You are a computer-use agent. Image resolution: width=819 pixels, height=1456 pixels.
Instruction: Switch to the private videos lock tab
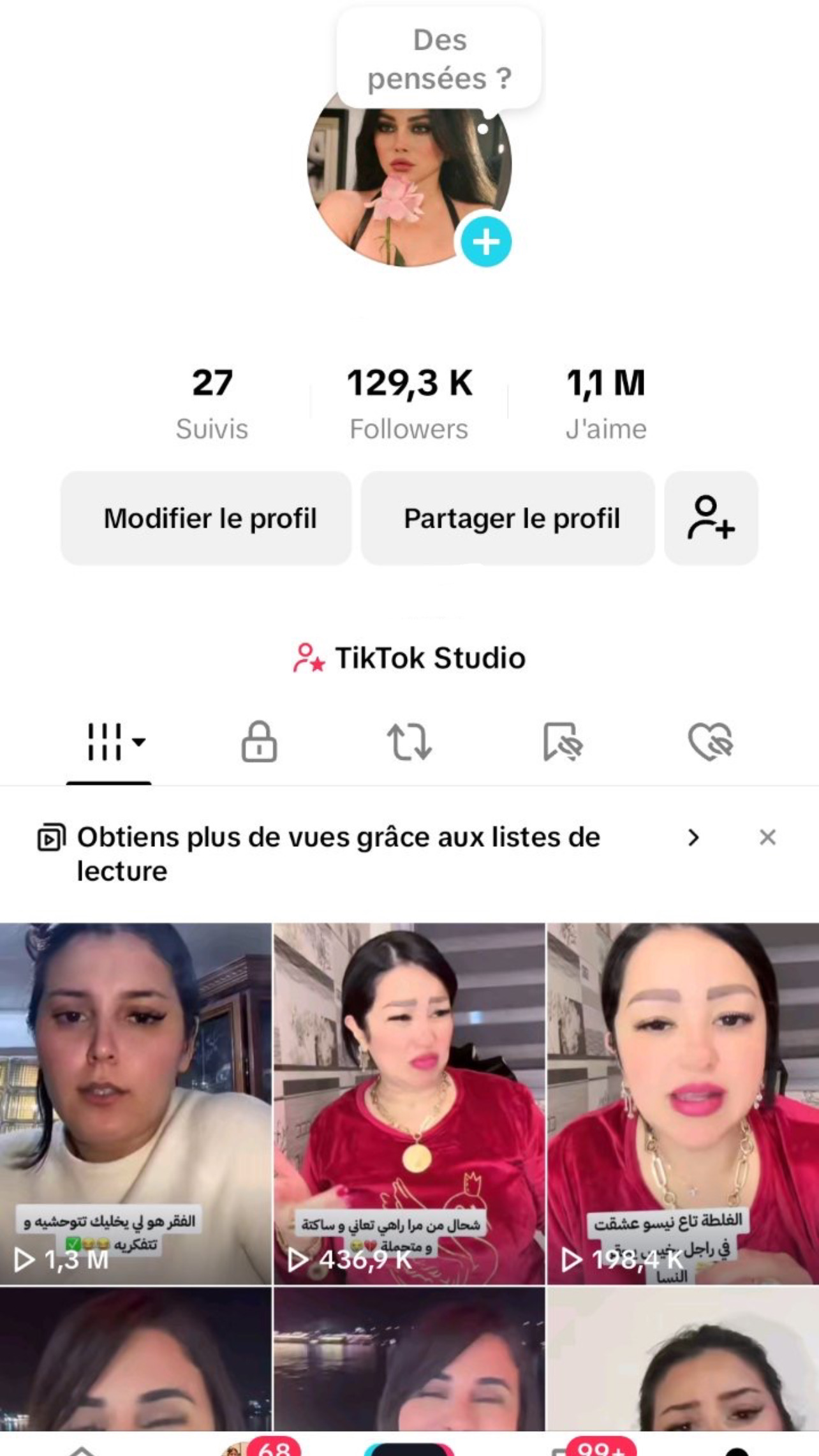pos(259,742)
